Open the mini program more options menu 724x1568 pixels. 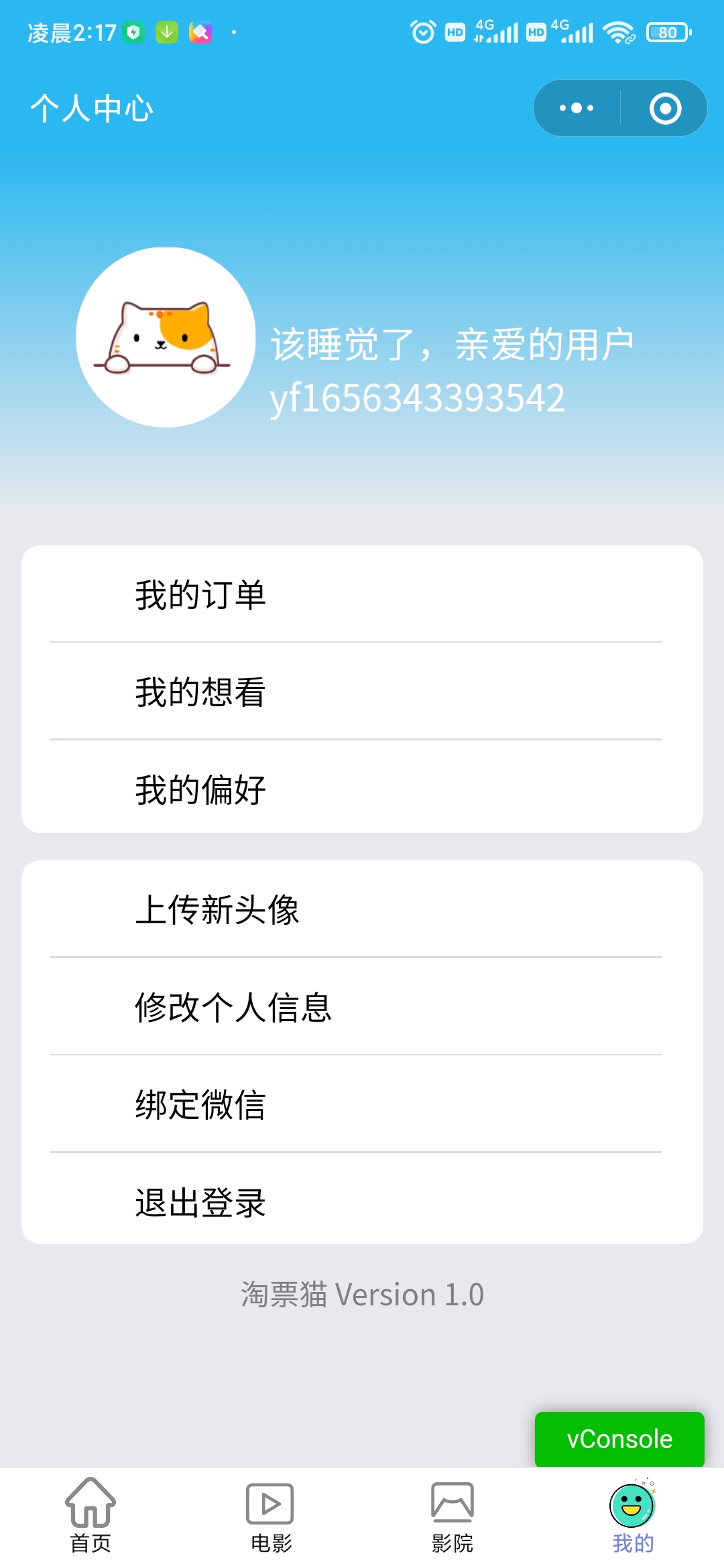(577, 108)
